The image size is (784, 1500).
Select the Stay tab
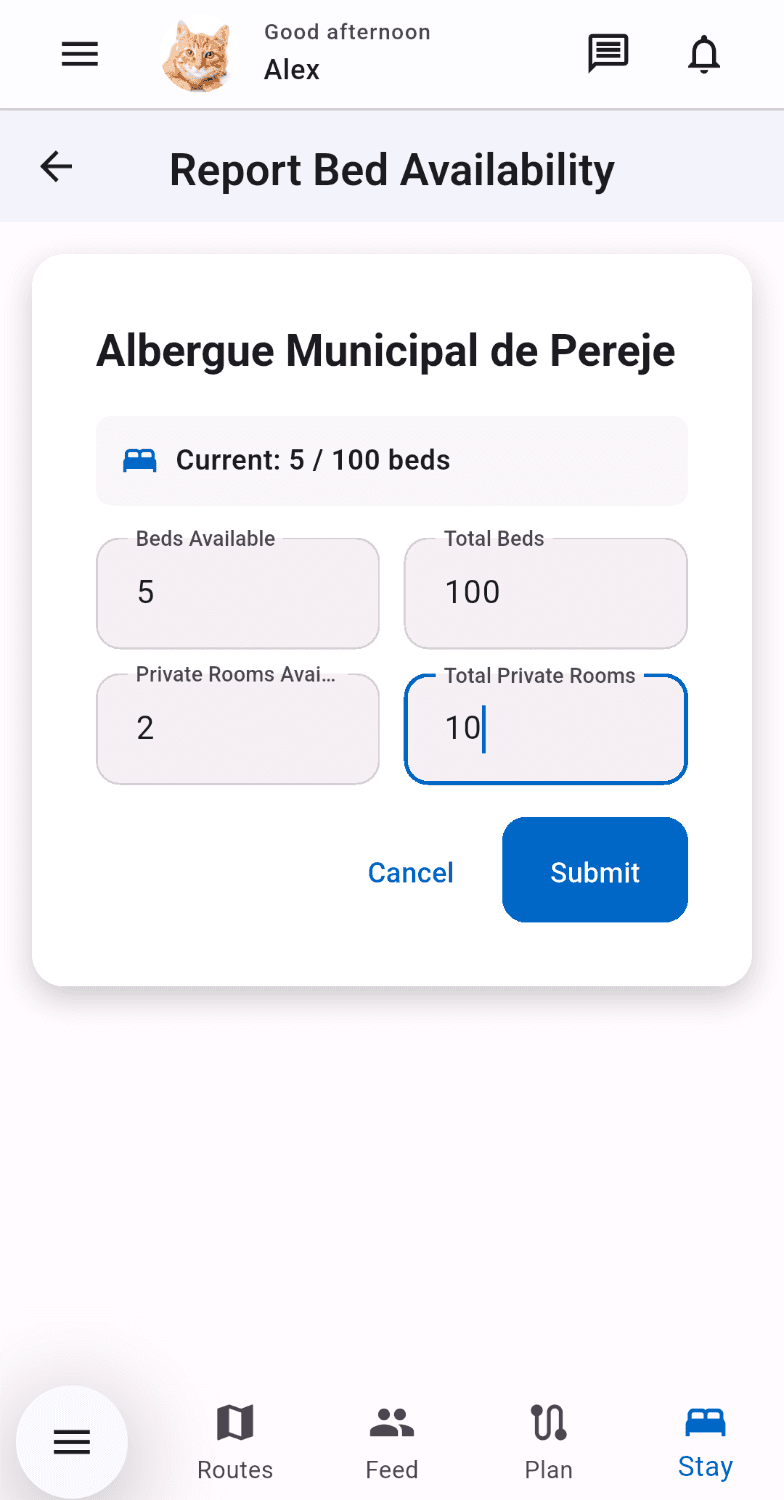pyautogui.click(x=705, y=1442)
